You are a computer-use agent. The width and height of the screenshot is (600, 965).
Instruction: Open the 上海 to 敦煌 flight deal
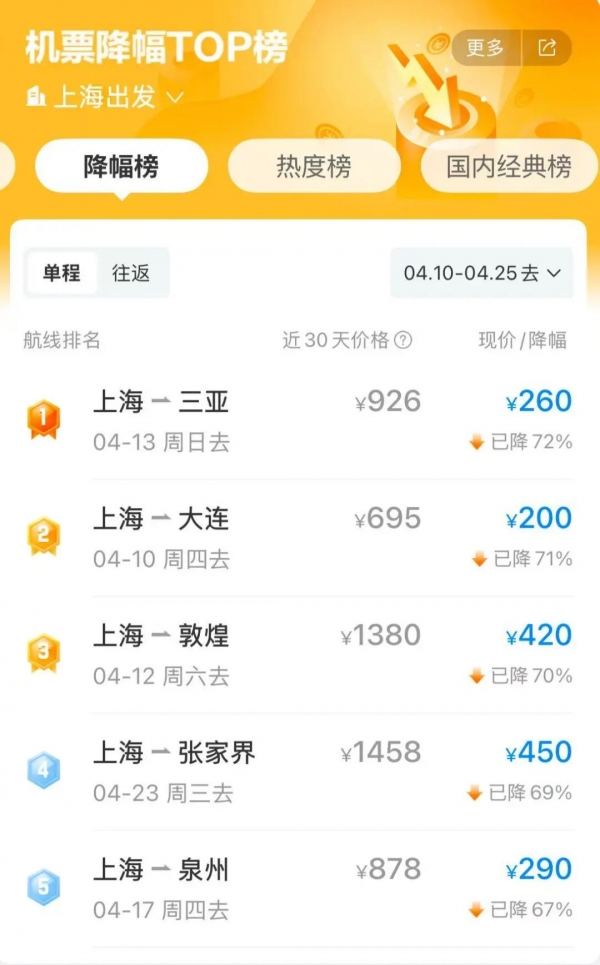(x=300, y=655)
